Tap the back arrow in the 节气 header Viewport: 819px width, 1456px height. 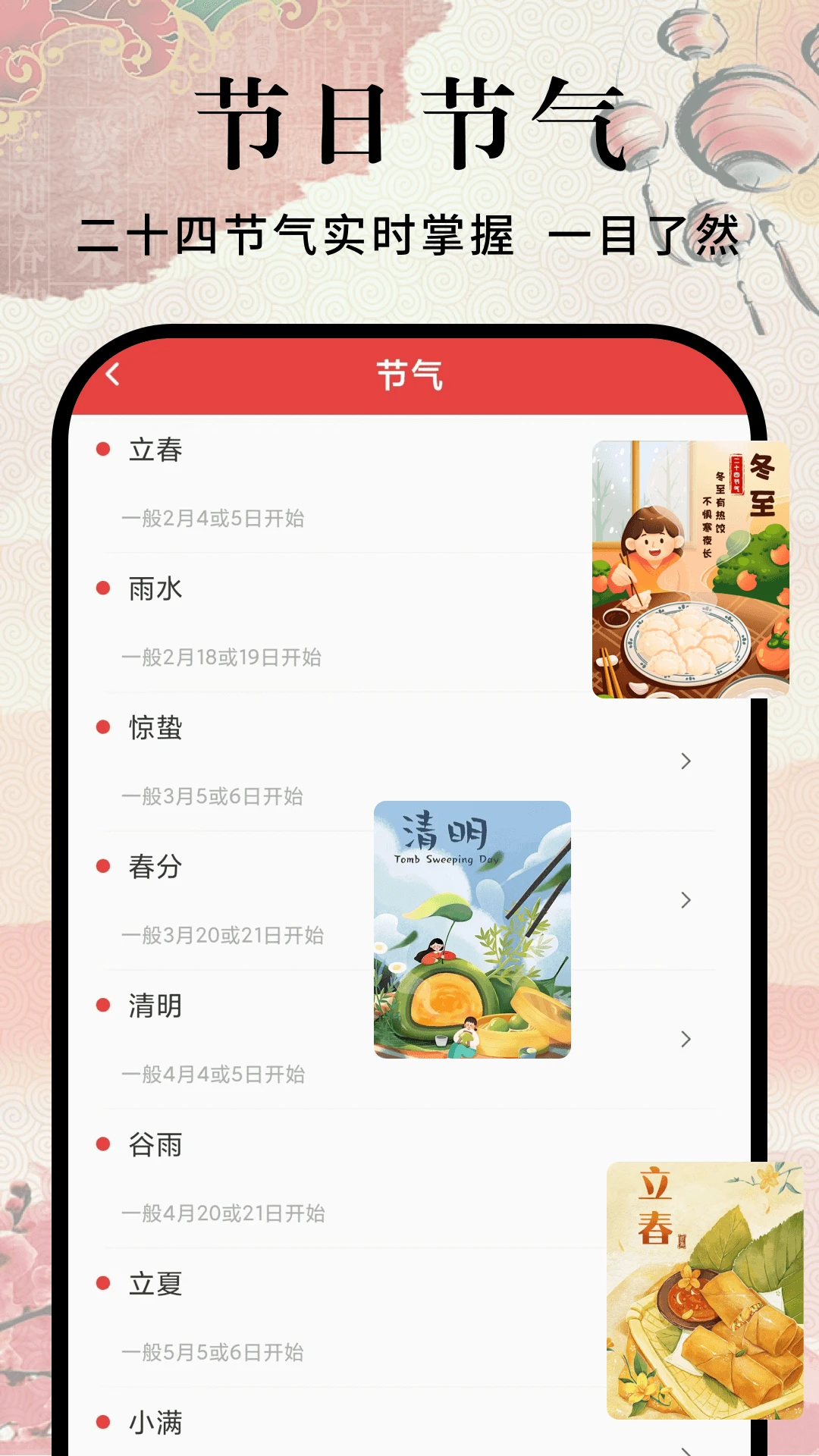pyautogui.click(x=112, y=372)
